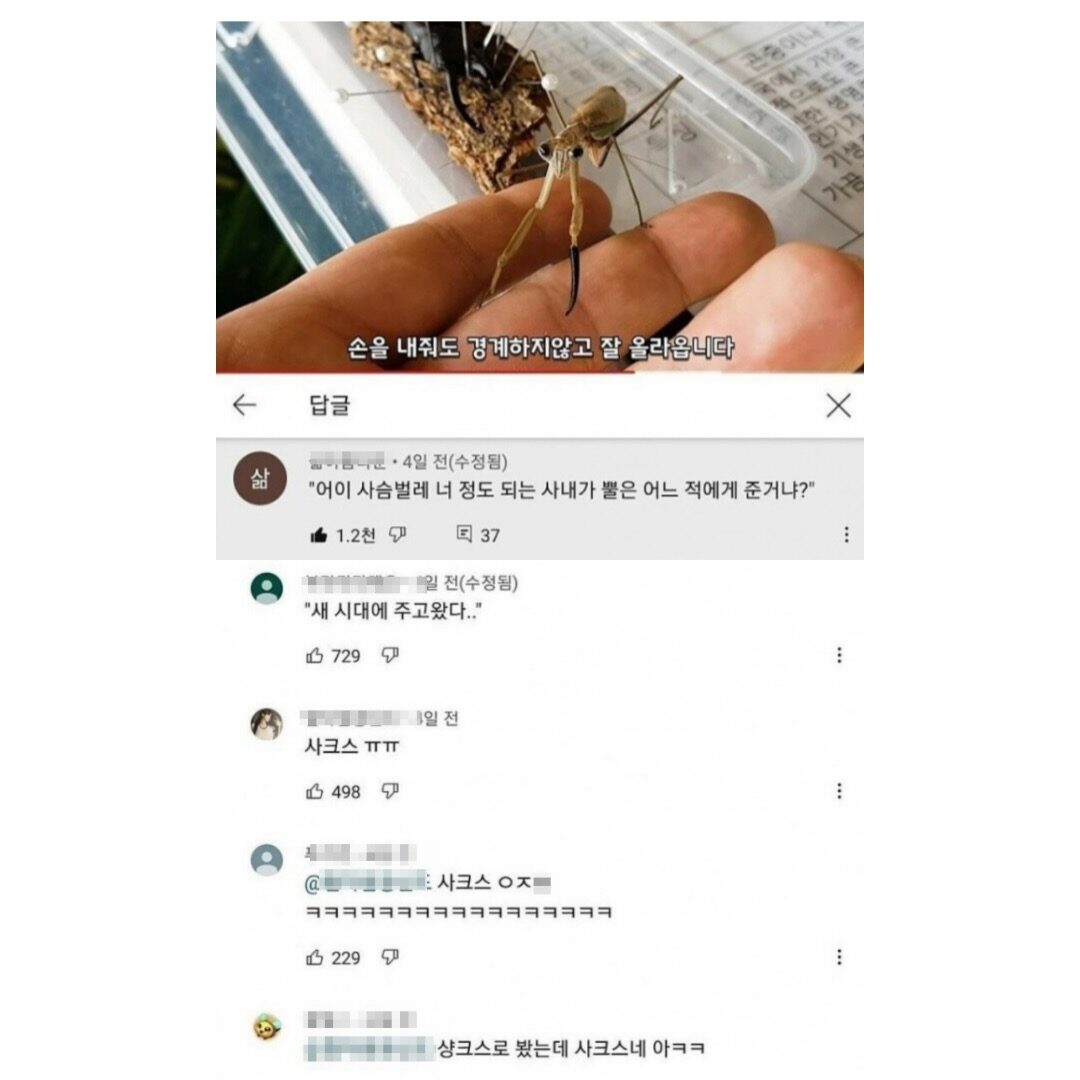This screenshot has width=1080, height=1080.
Task: Go back from the replies panel
Action: (x=245, y=405)
